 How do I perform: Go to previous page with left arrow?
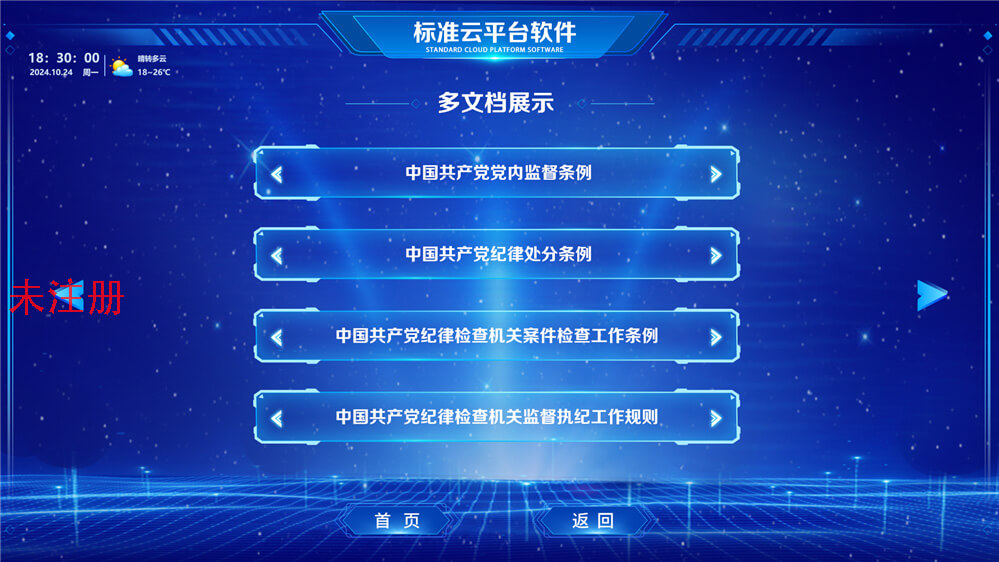66,294
